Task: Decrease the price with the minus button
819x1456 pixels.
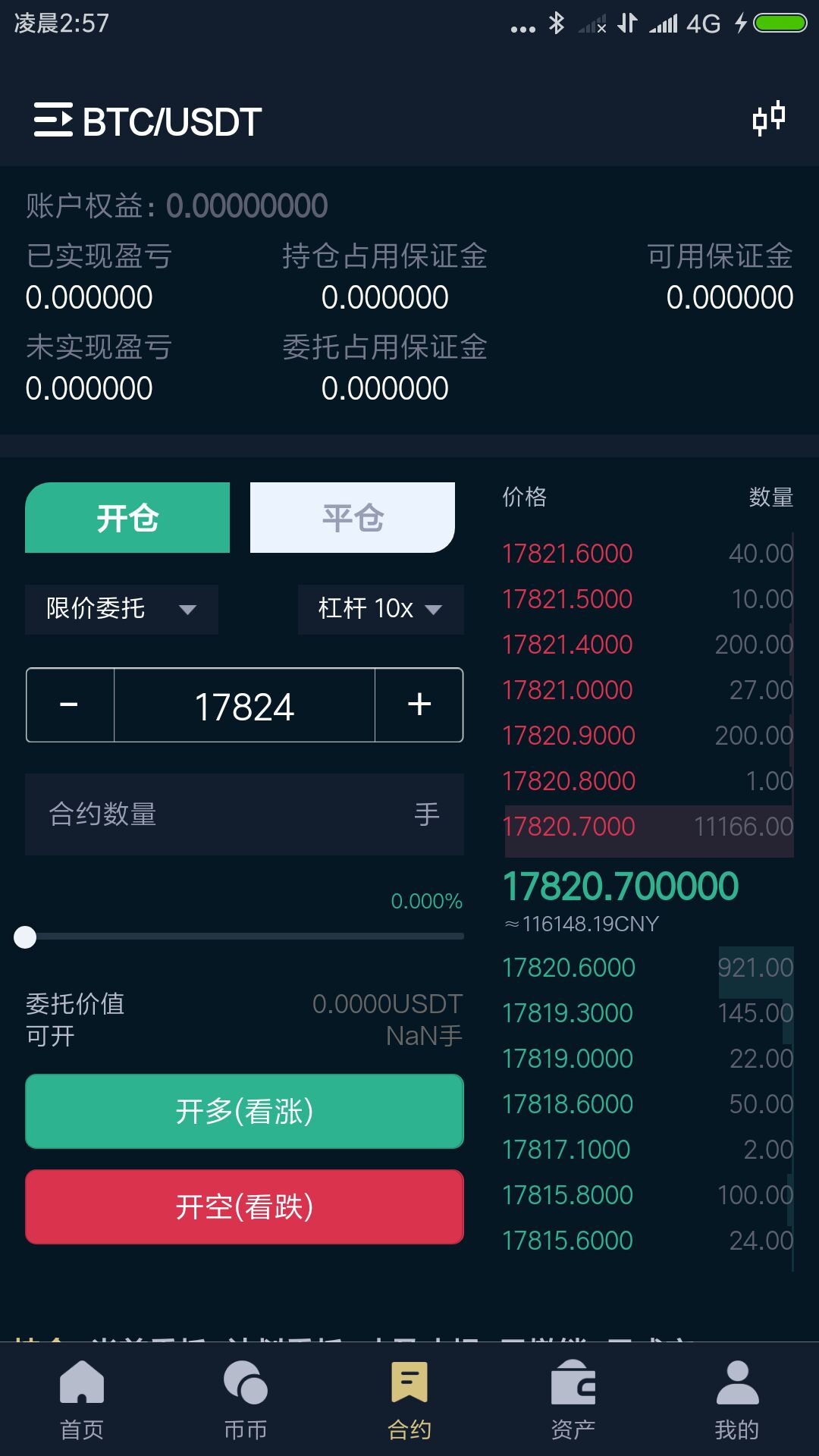Action: click(70, 705)
